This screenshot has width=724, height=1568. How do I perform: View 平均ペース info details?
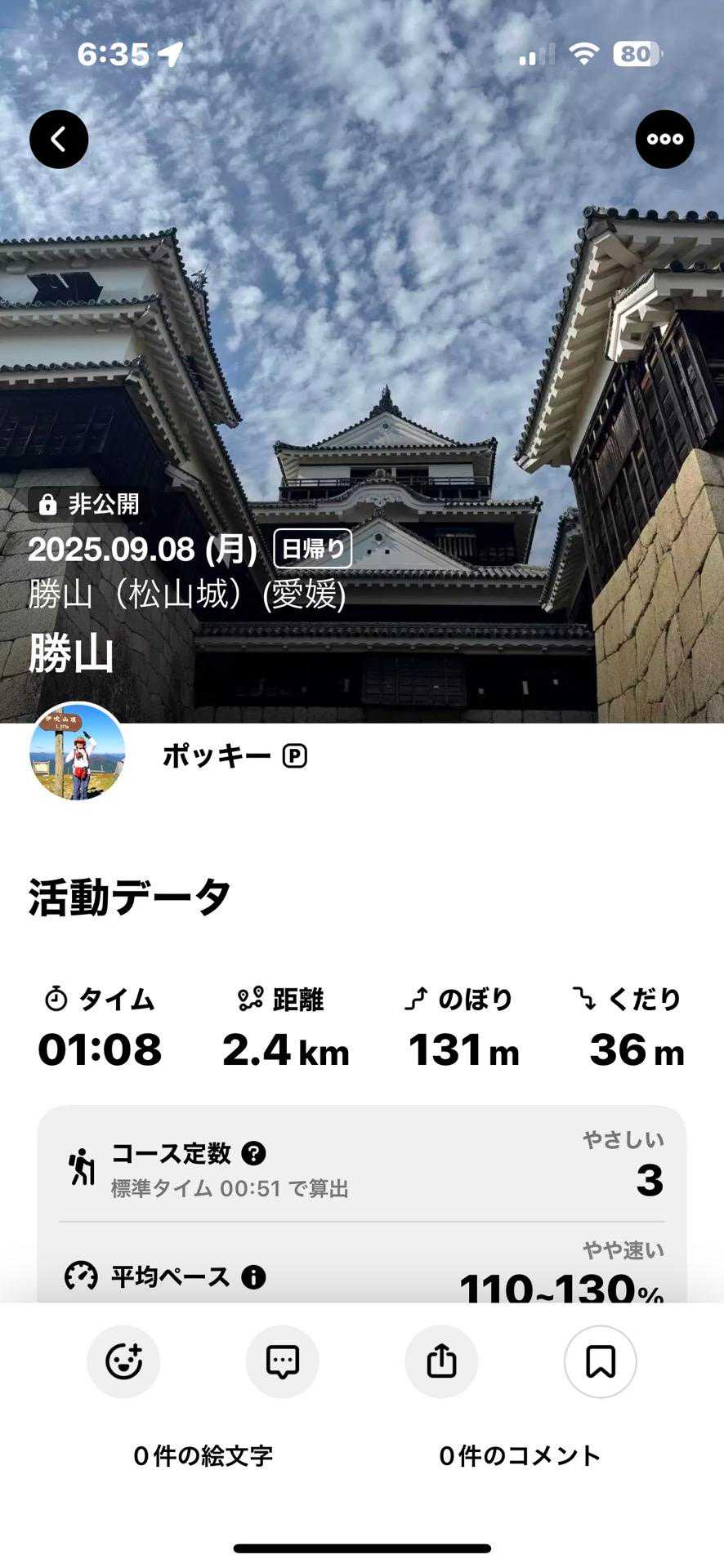coord(253,1276)
